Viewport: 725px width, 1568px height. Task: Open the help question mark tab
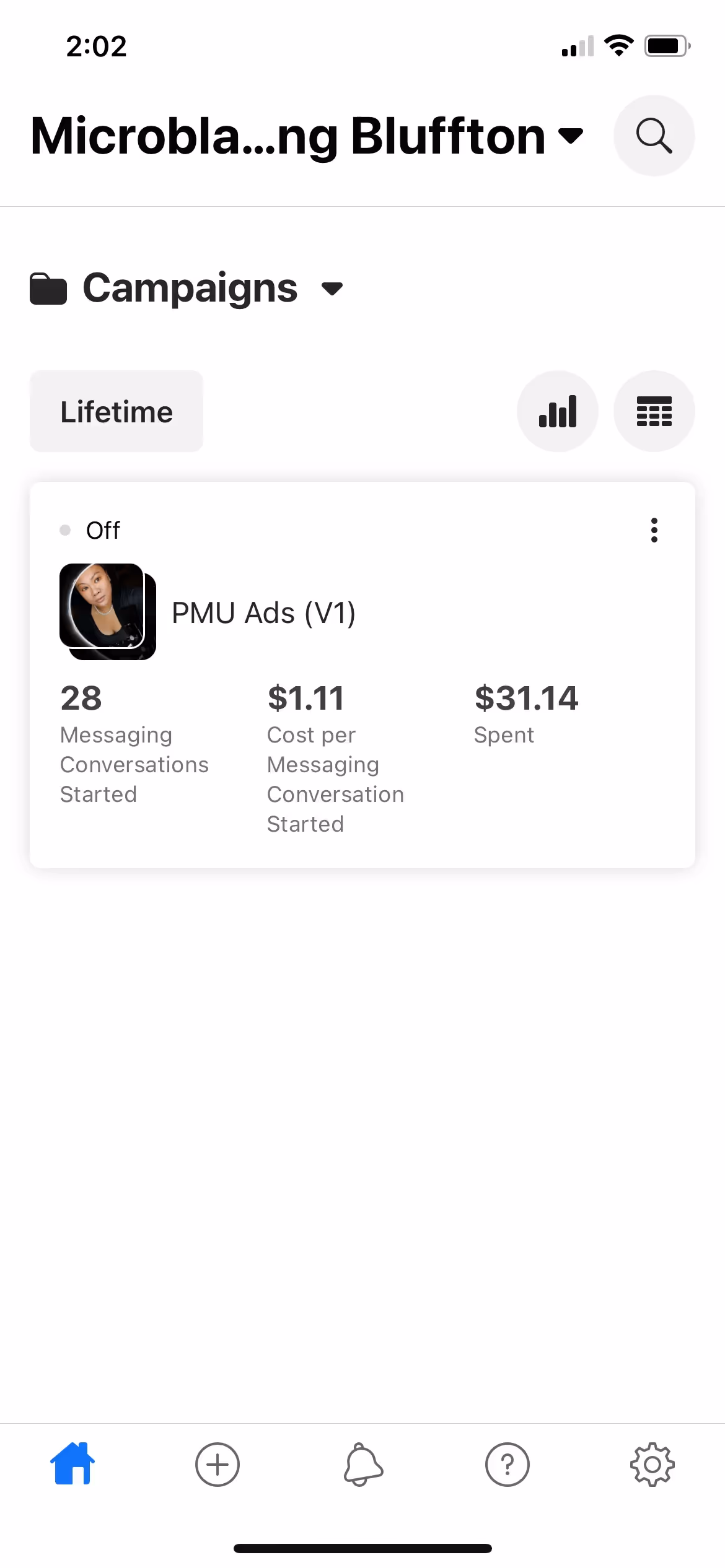pyautogui.click(x=507, y=1464)
